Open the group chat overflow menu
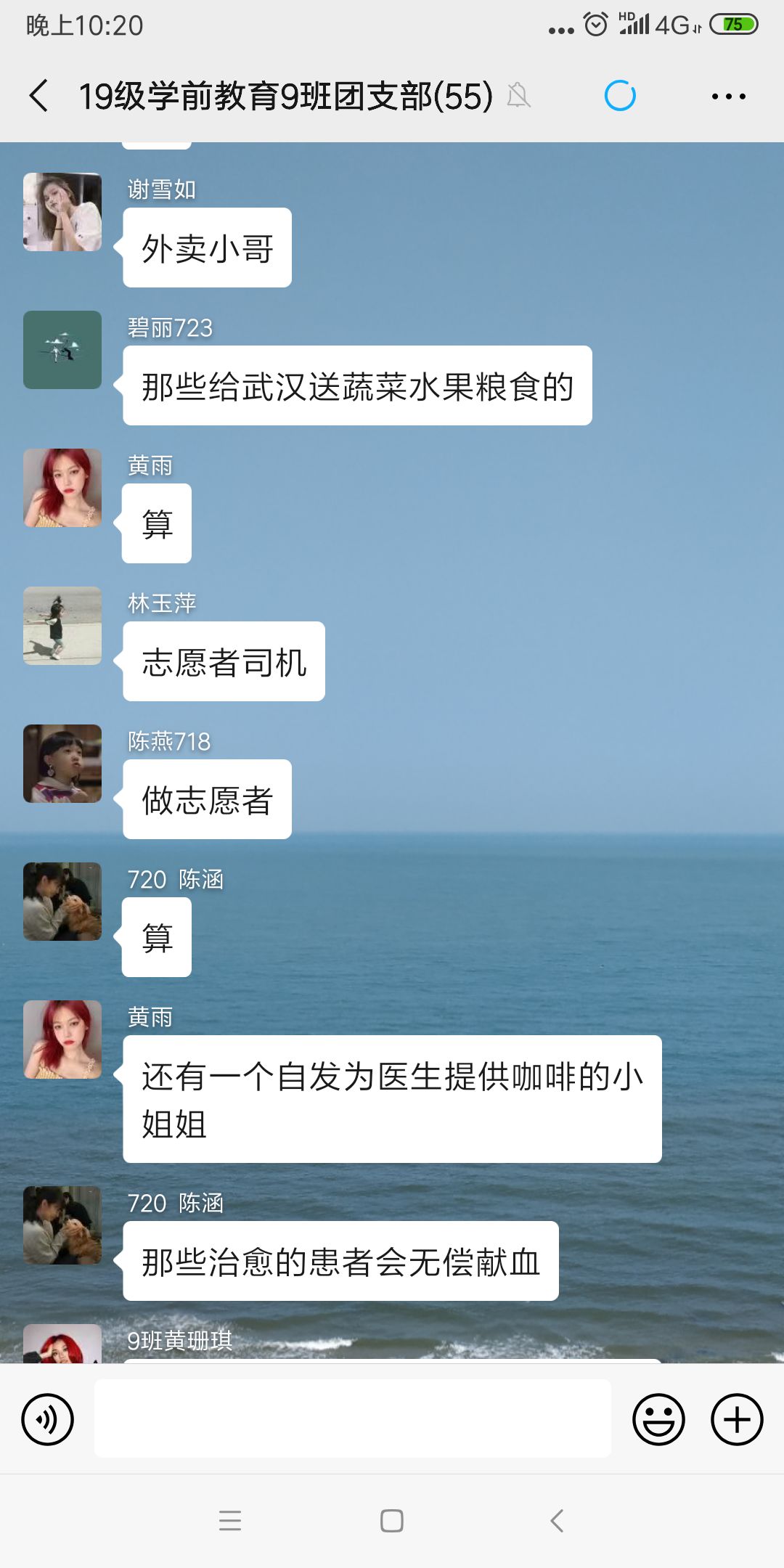 [x=728, y=96]
